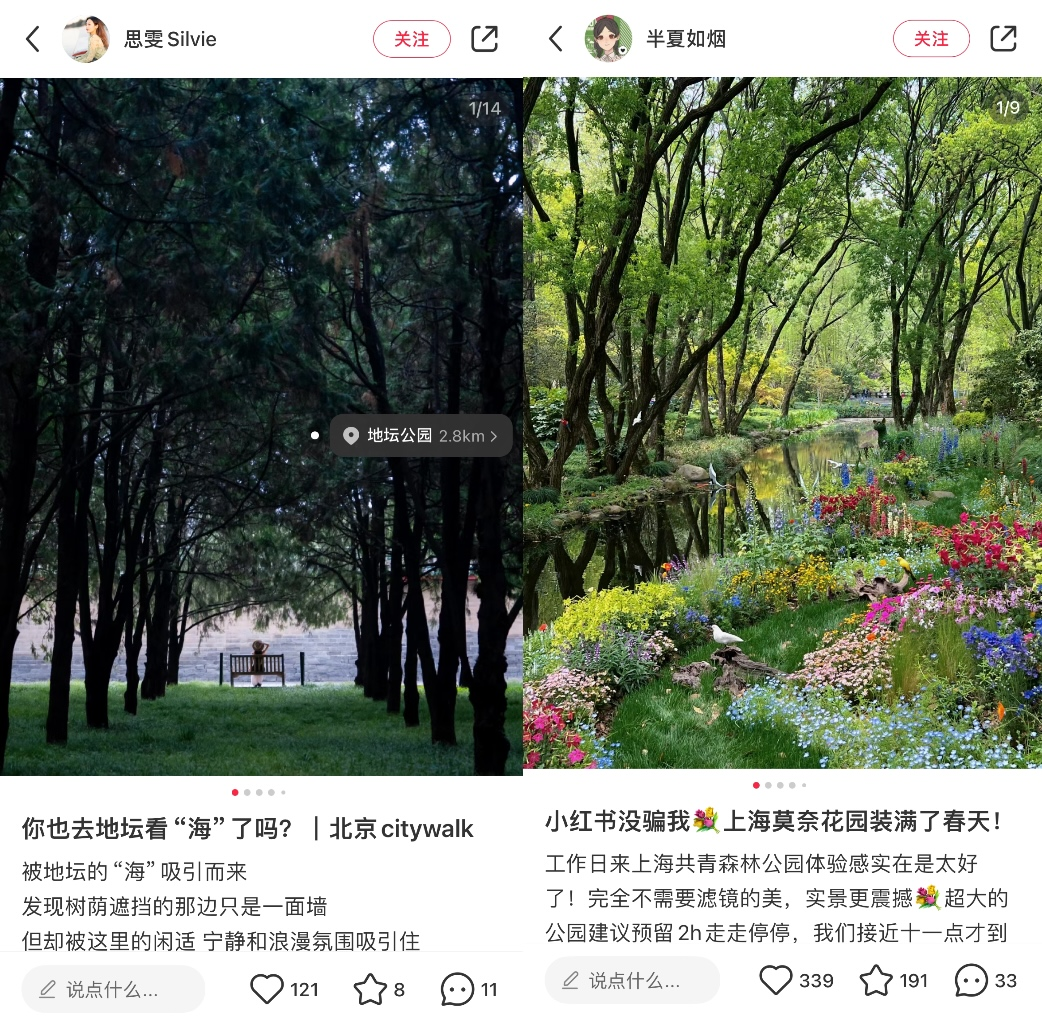This screenshot has height=1024, width=1042.
Task: Share 思雯 Silvie's post
Action: (484, 39)
